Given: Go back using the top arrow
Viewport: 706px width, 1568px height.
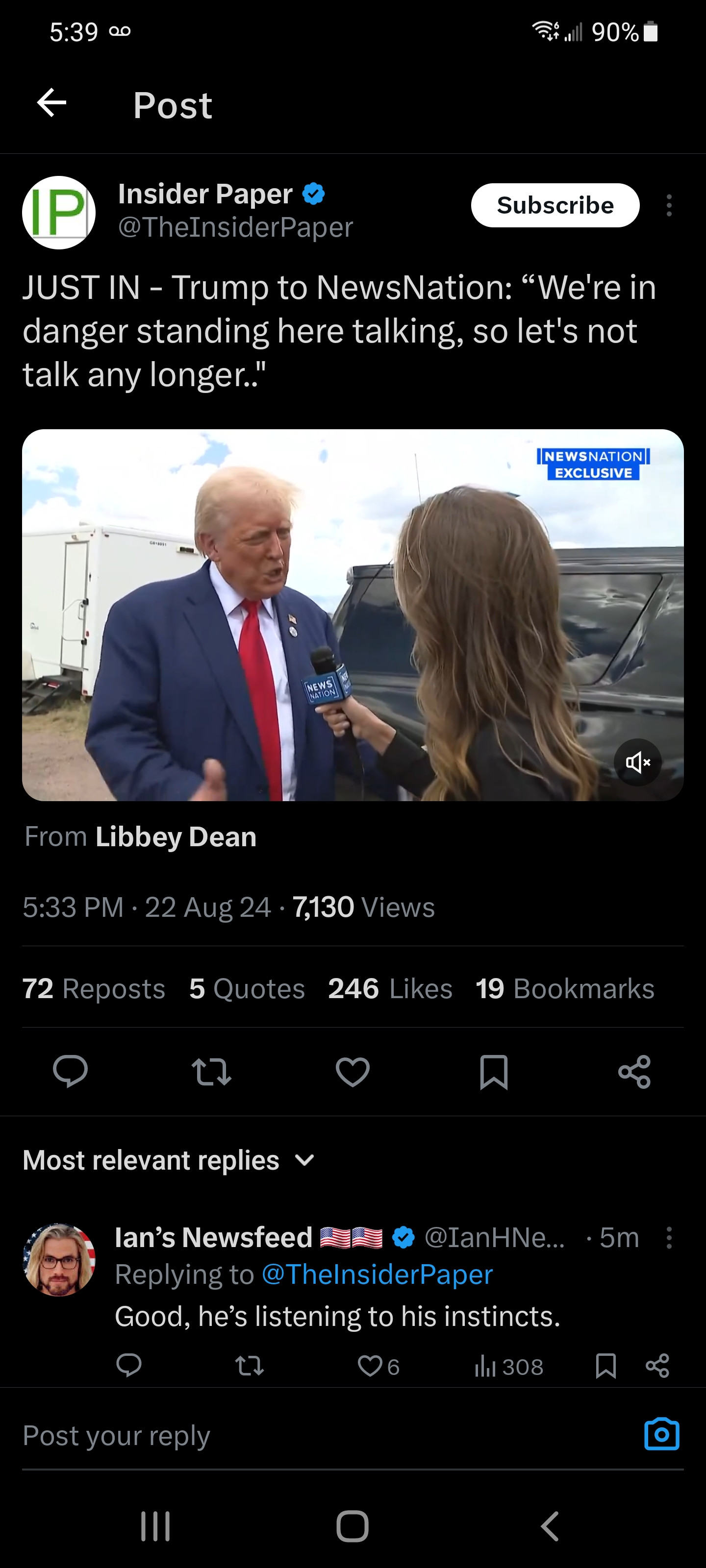Looking at the screenshot, I should [x=52, y=102].
